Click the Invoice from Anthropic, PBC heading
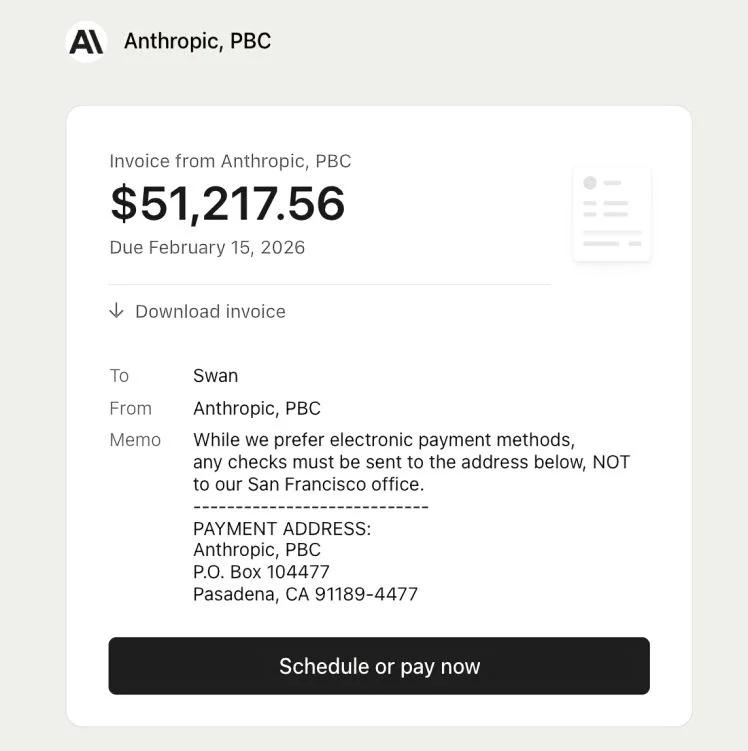 229,160
